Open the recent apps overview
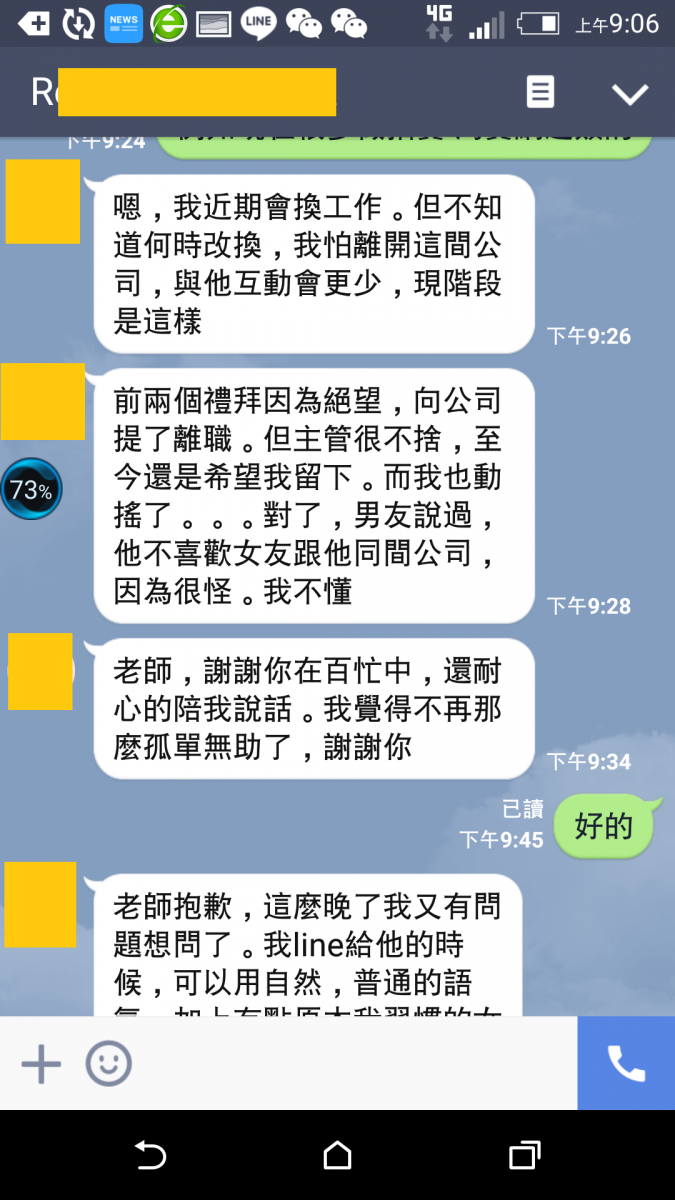This screenshot has width=675, height=1200. tap(524, 1156)
